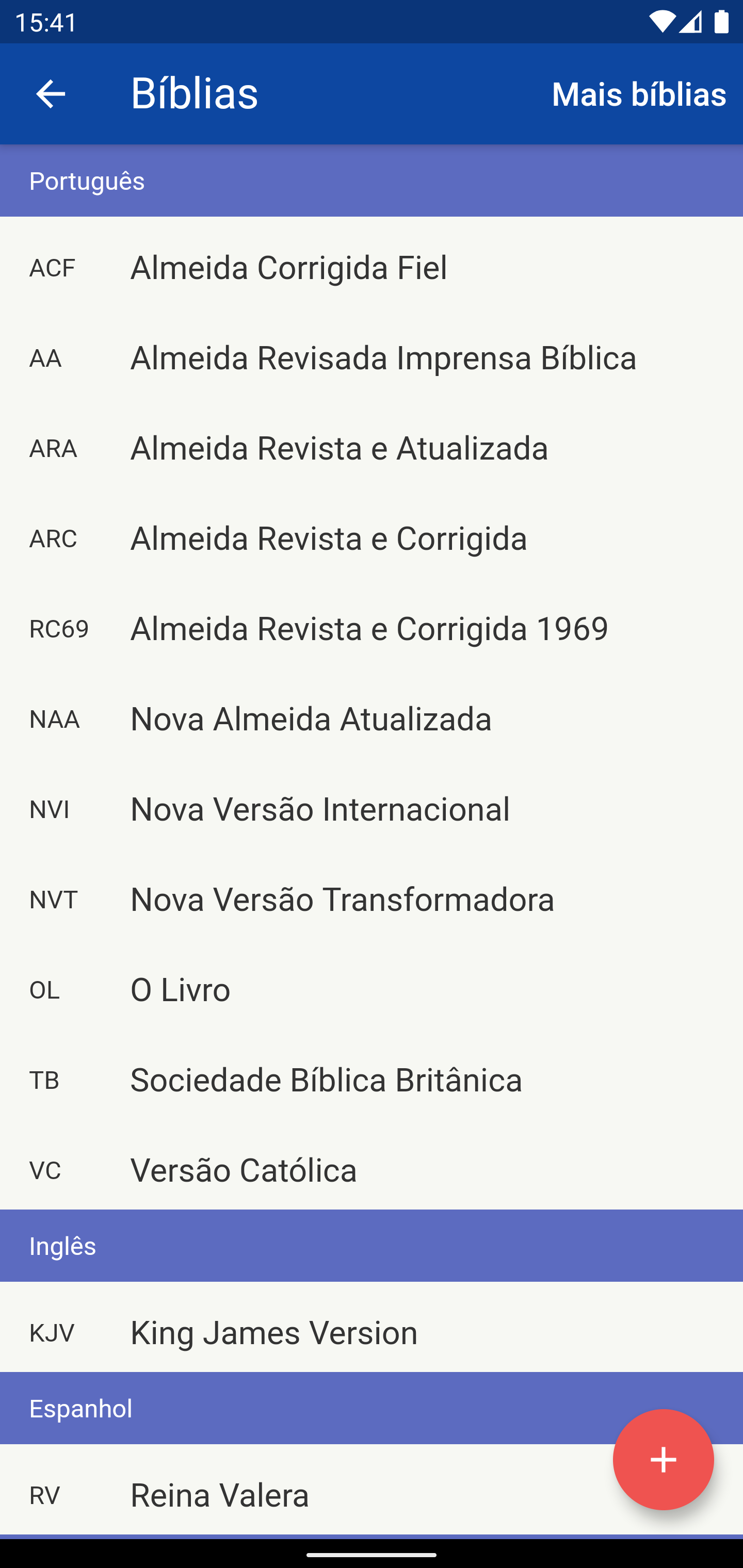Choose Versão Católica
Viewport: 743px width, 1568px height.
tap(372, 1170)
